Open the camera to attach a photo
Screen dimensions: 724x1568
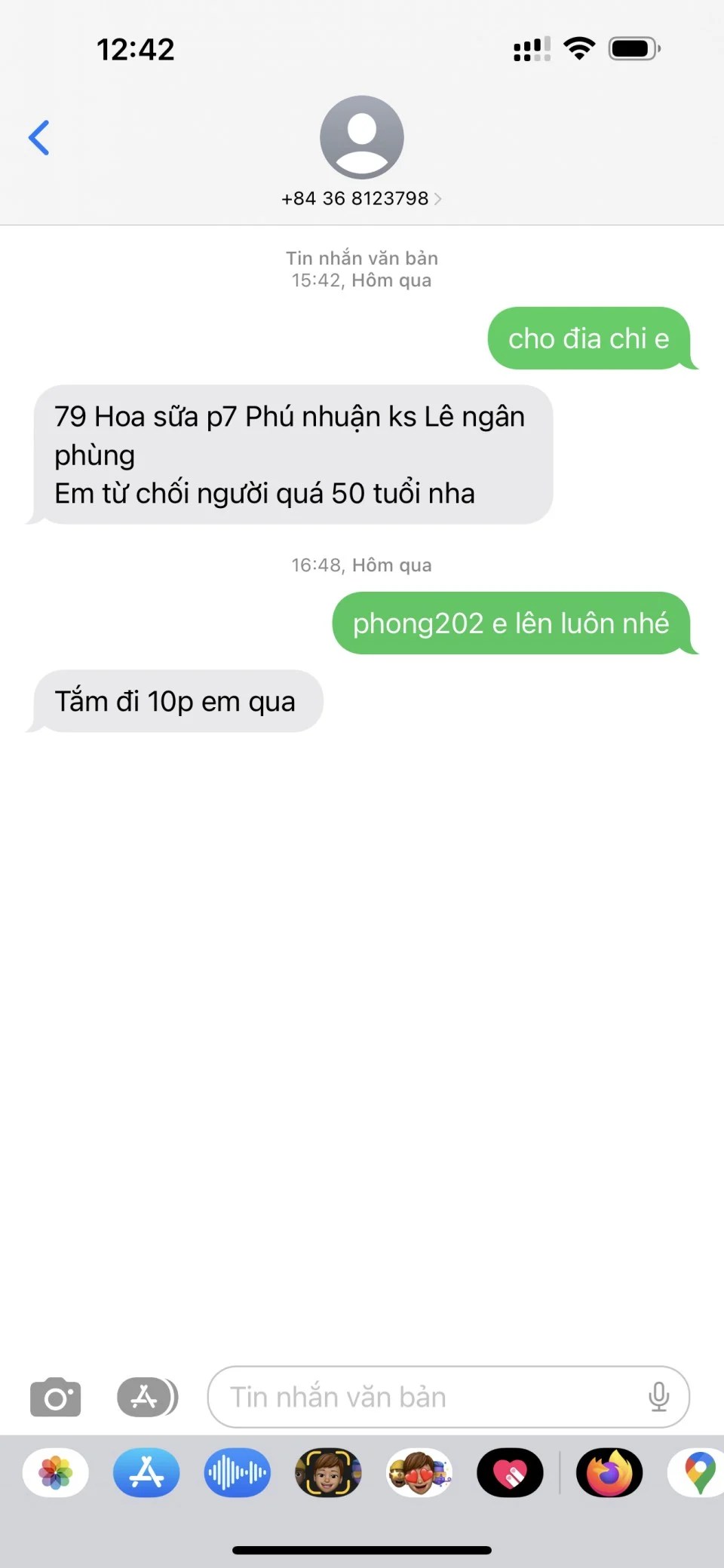pyautogui.click(x=55, y=1397)
